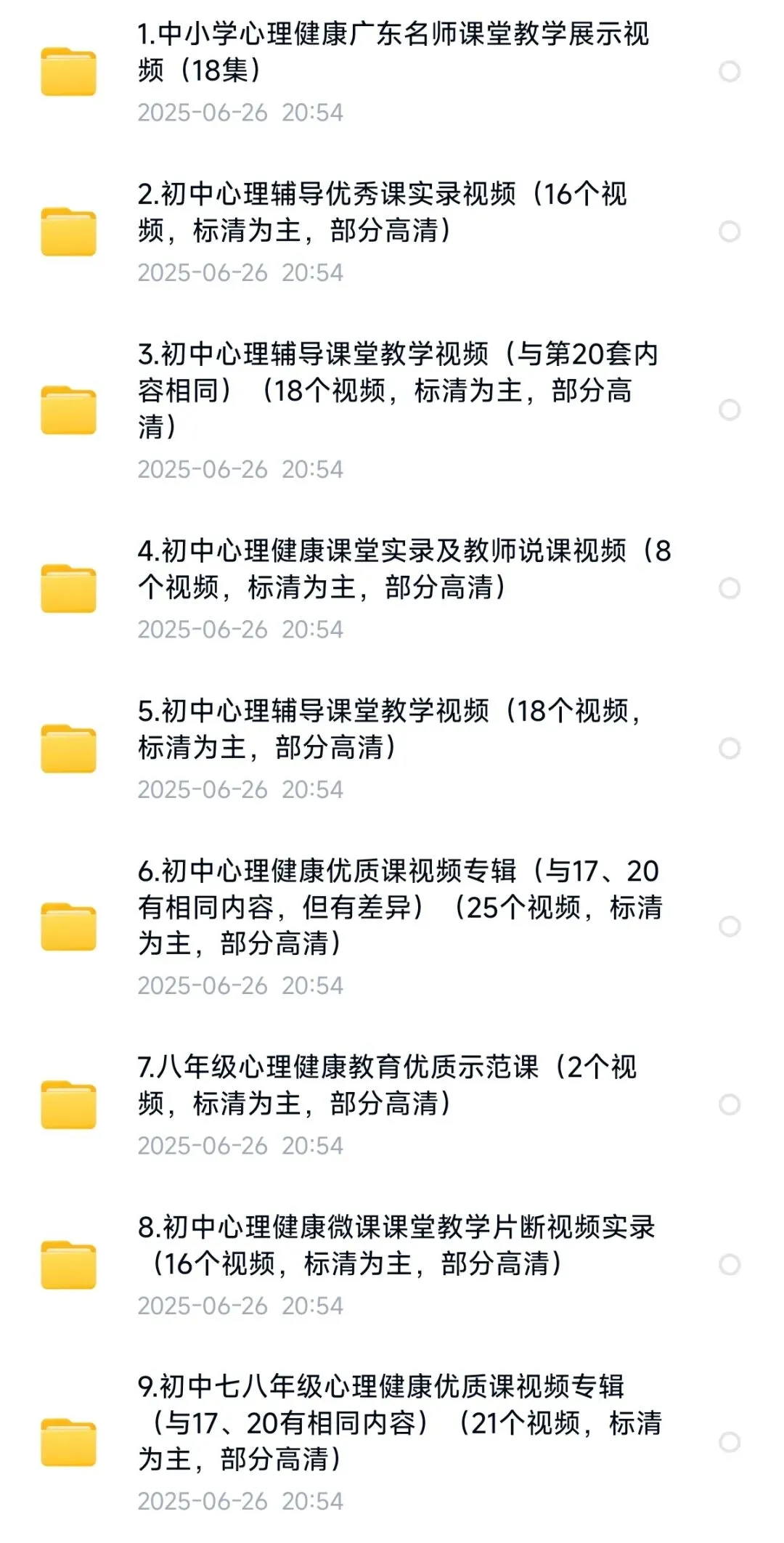Select the circle for folder 1 广东名师

pos(729,72)
